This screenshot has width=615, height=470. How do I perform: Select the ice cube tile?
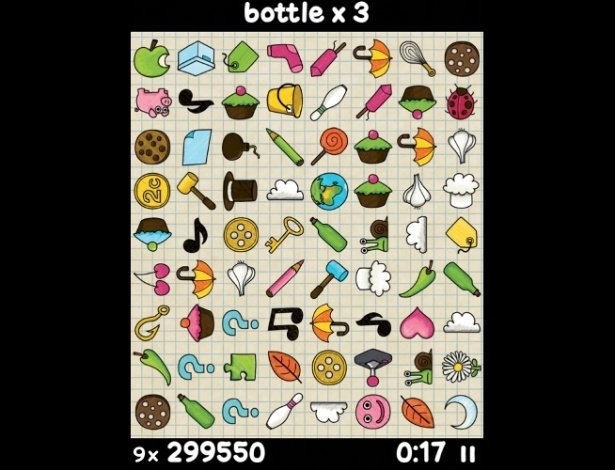tap(196, 58)
